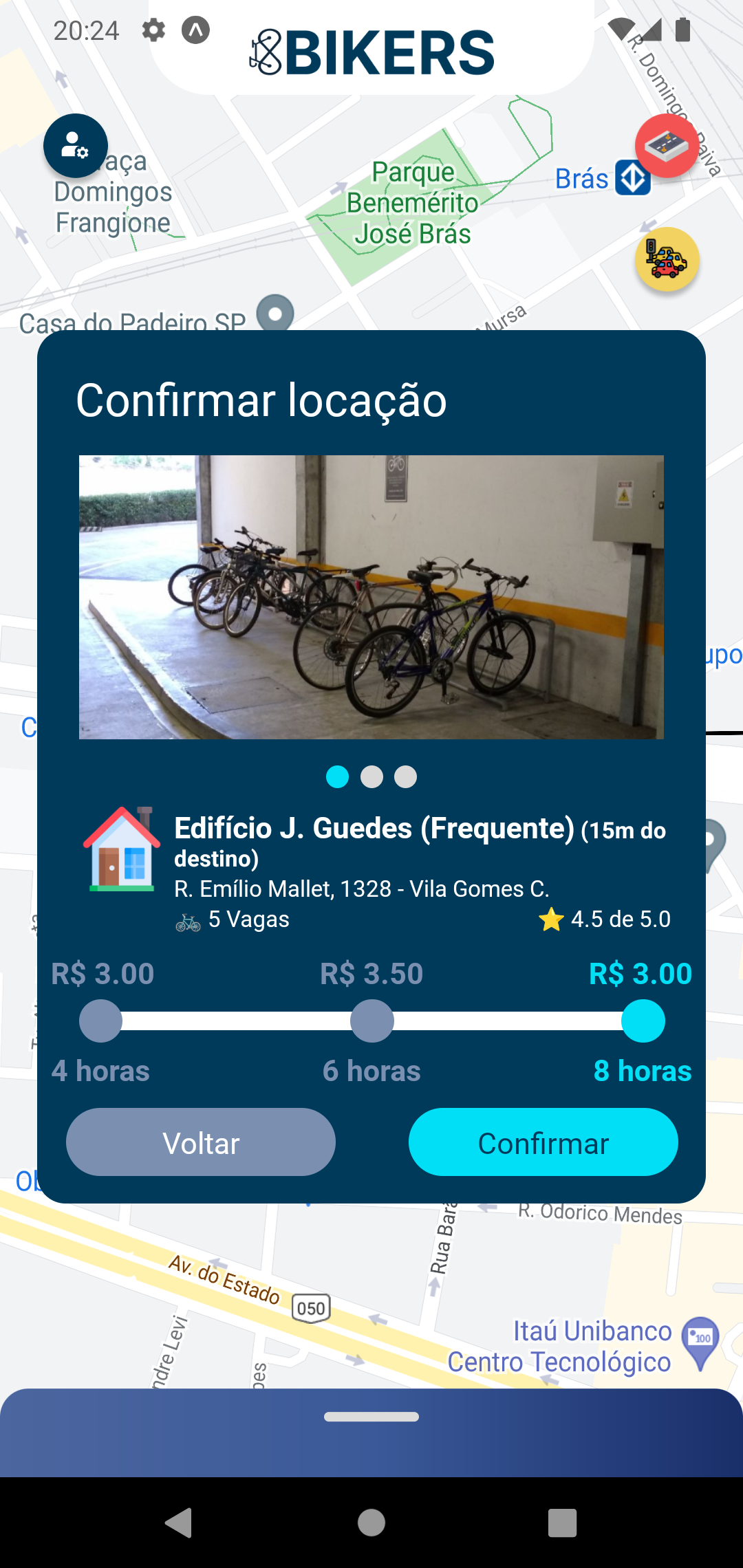Go to the home screen
Image resolution: width=743 pixels, height=1568 pixels.
coord(371,1523)
